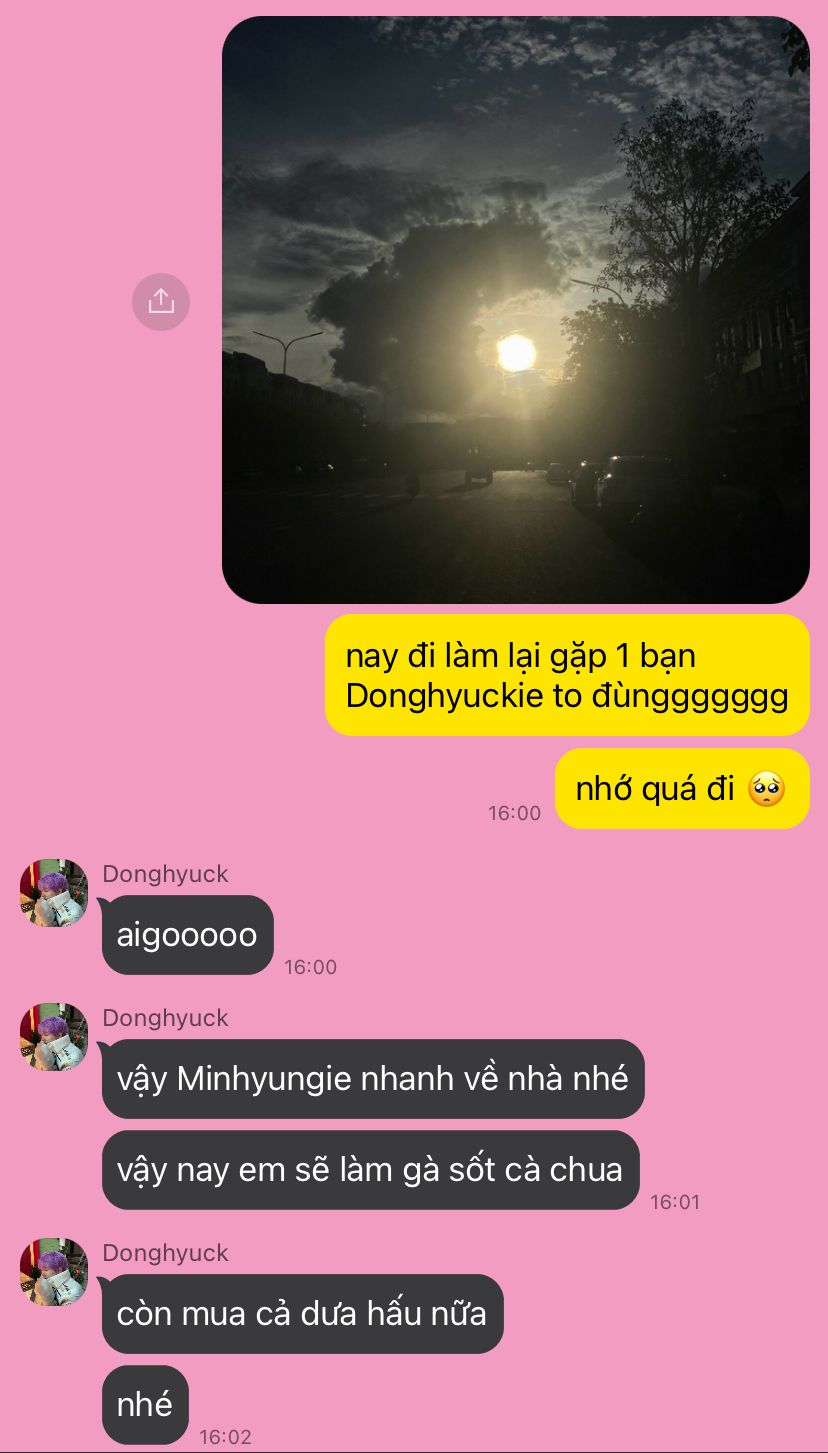This screenshot has width=828, height=1453.
Task: Open Donghyuck's avatar beside the "aigooooo" message
Action: click(x=54, y=893)
